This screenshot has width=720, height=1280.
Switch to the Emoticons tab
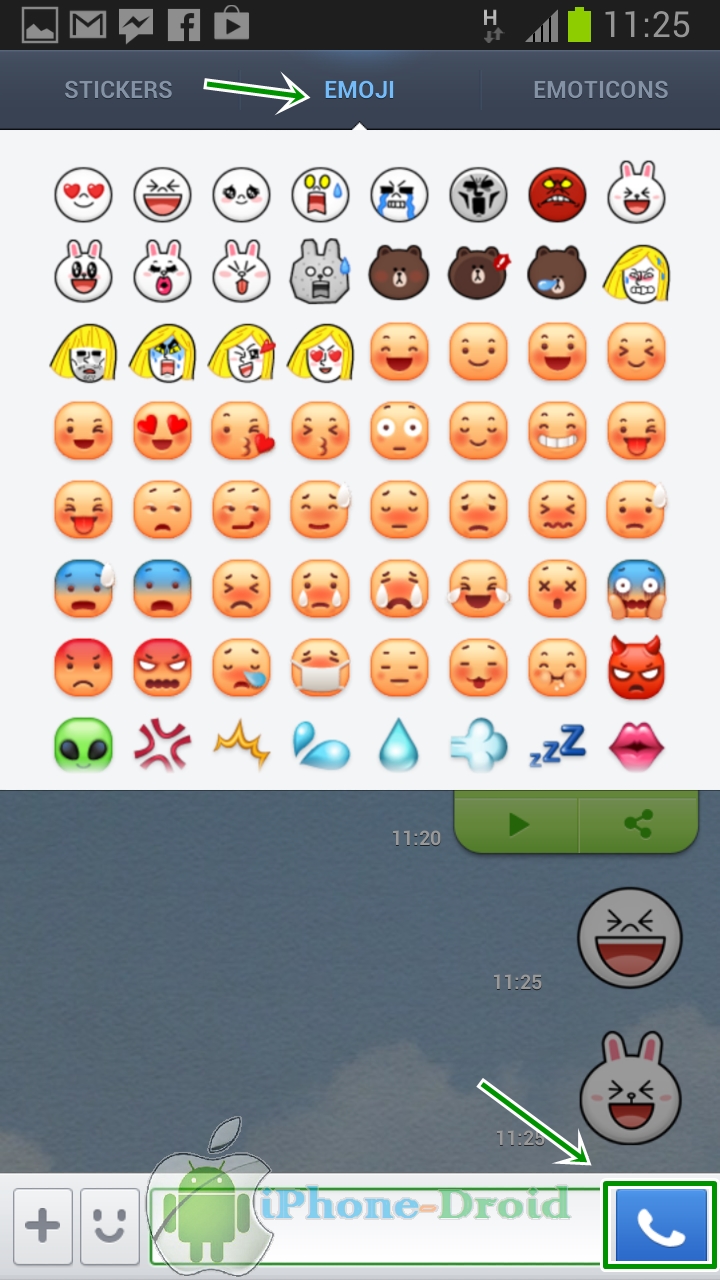click(600, 90)
